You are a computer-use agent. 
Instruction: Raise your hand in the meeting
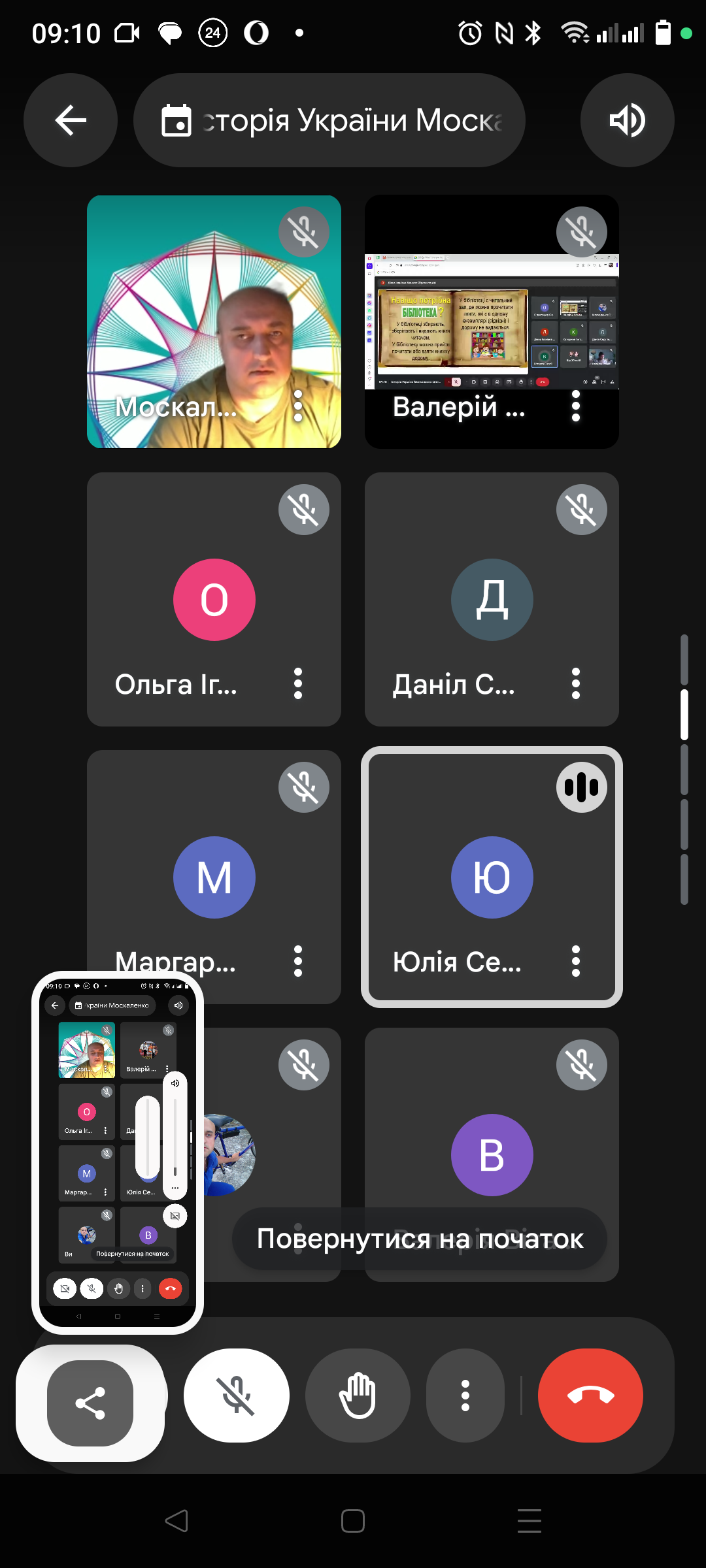[x=358, y=1396]
